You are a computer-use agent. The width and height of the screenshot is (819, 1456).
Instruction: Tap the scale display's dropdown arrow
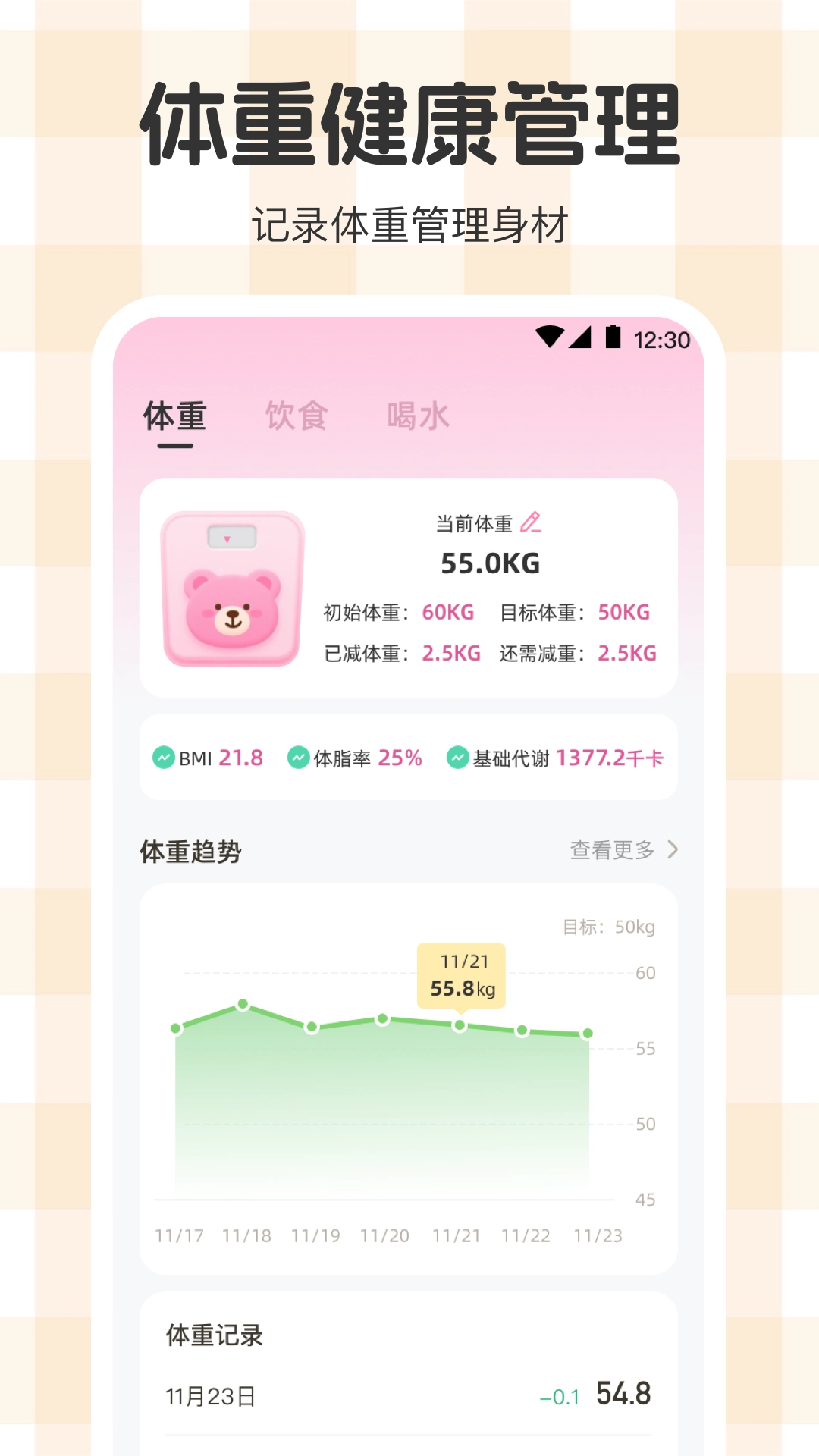(227, 539)
